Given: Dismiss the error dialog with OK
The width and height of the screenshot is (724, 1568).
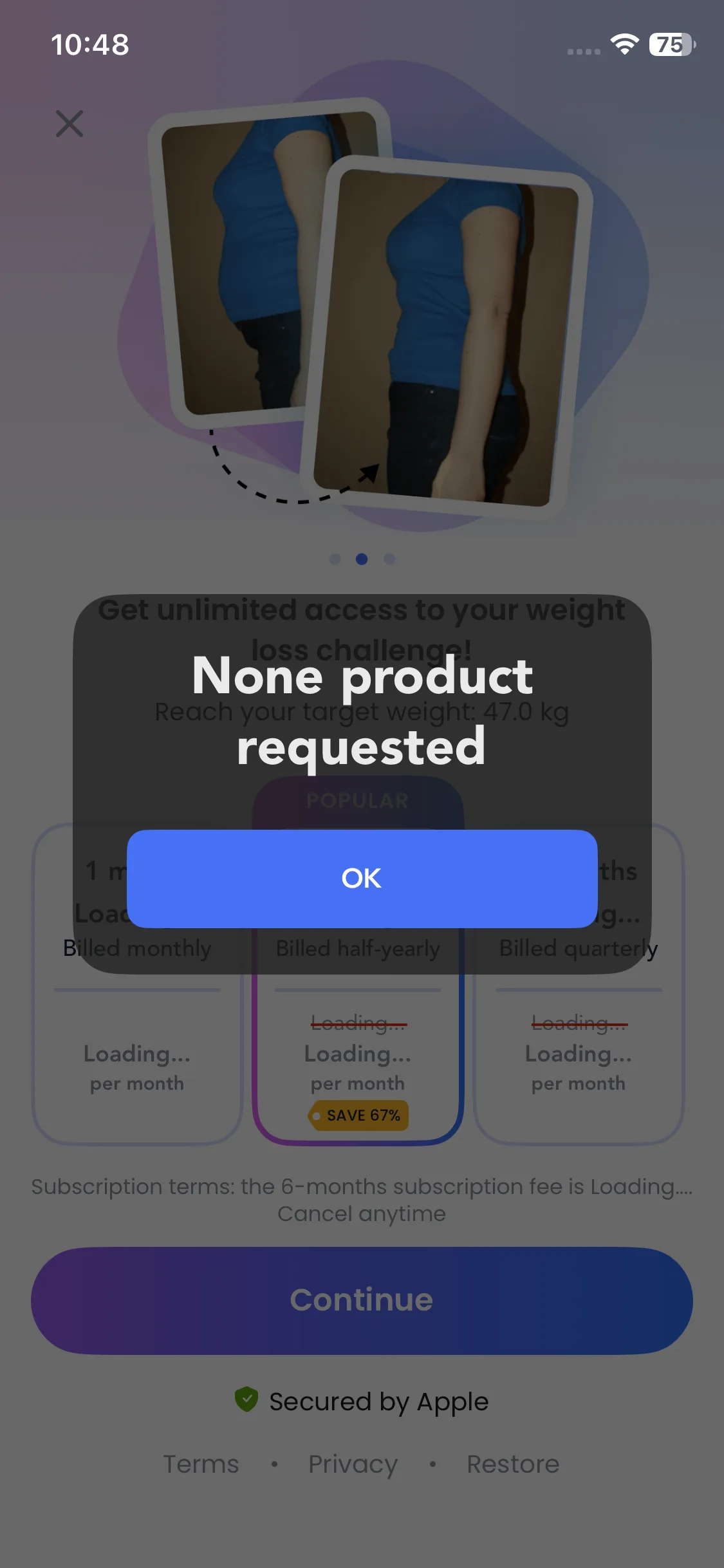Looking at the screenshot, I should (362, 878).
